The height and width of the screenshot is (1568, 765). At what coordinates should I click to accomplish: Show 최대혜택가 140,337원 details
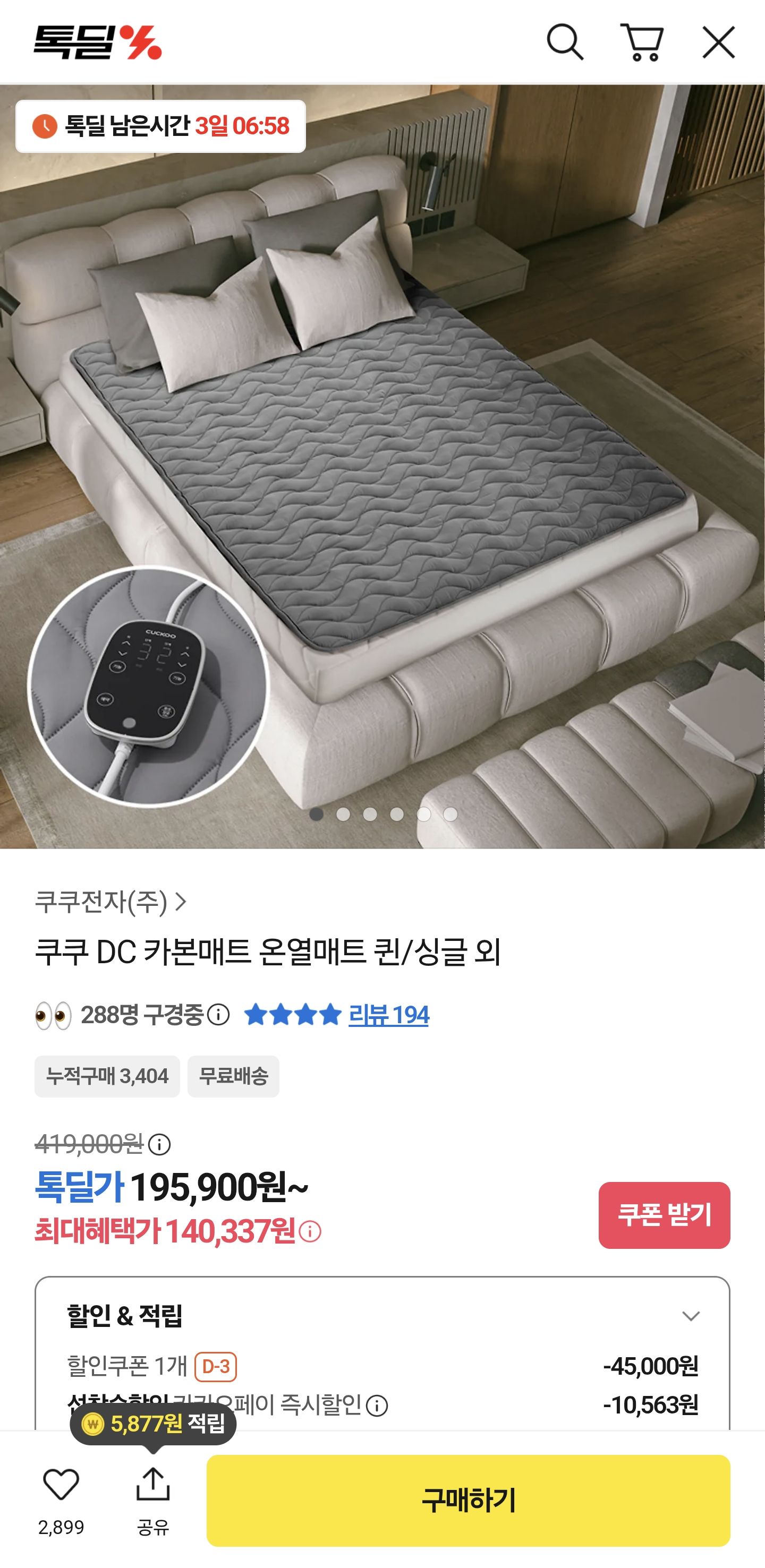[x=310, y=1232]
